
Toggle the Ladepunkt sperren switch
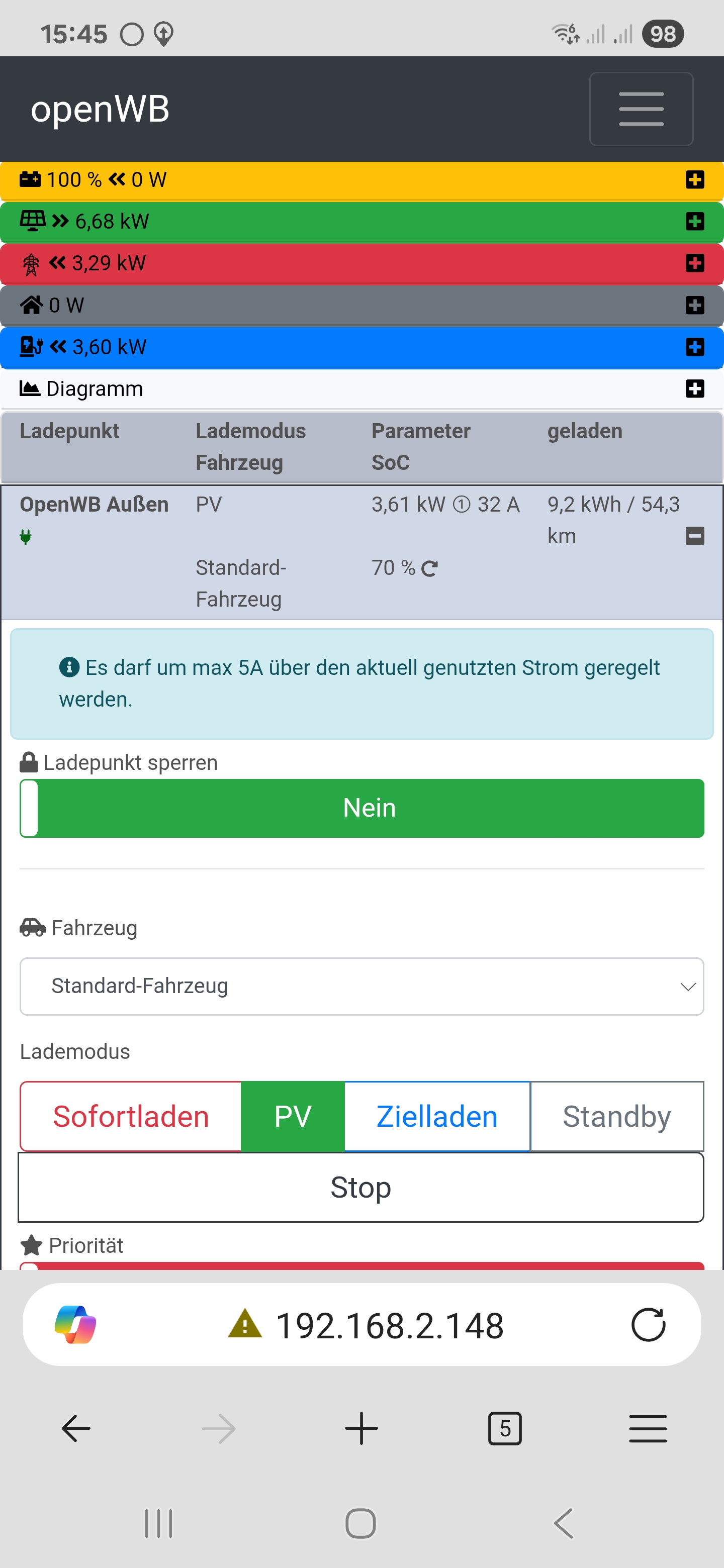click(x=361, y=808)
